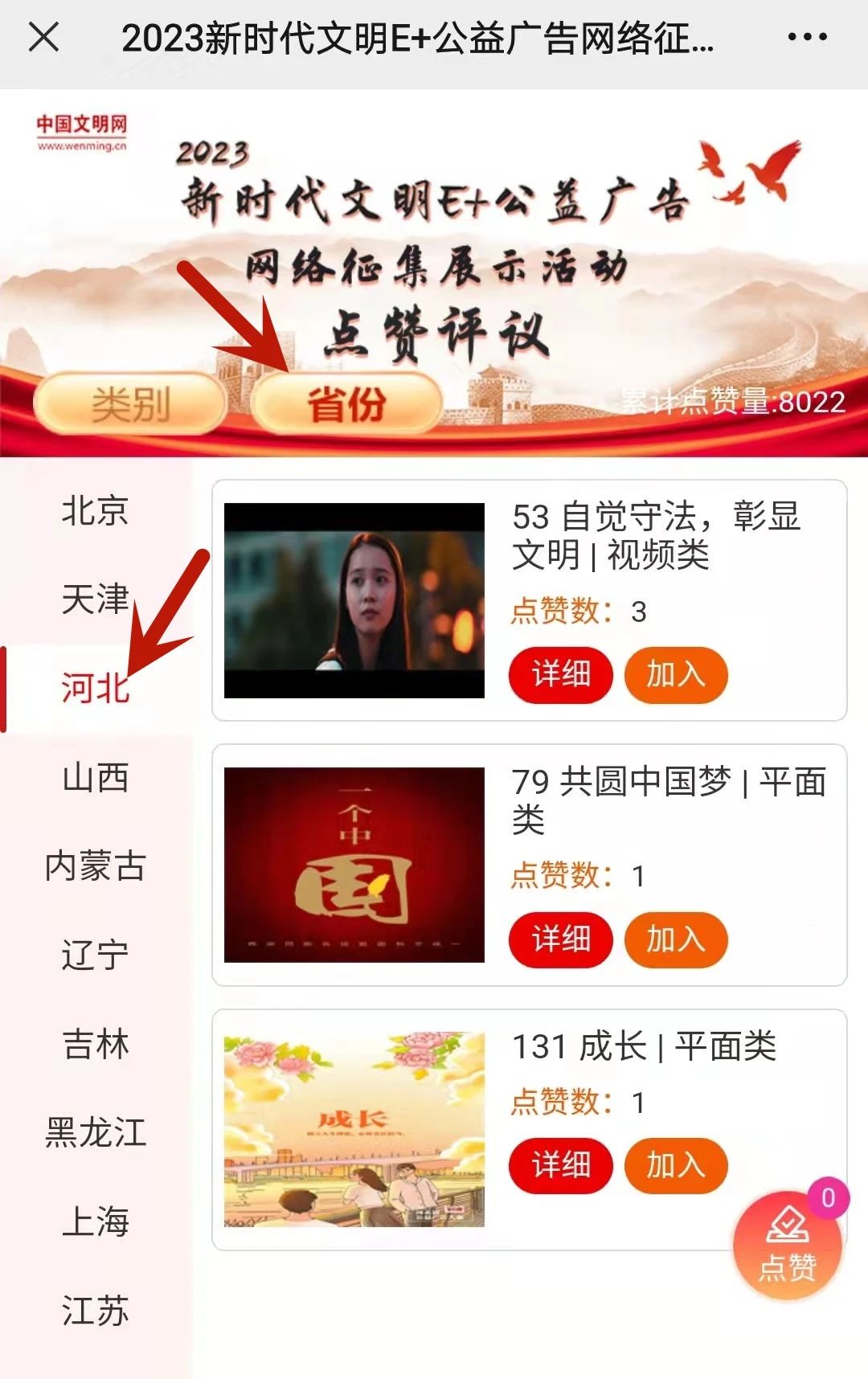868x1379 pixels.
Task: Pick 江苏 from the province list
Action: pos(96,1311)
